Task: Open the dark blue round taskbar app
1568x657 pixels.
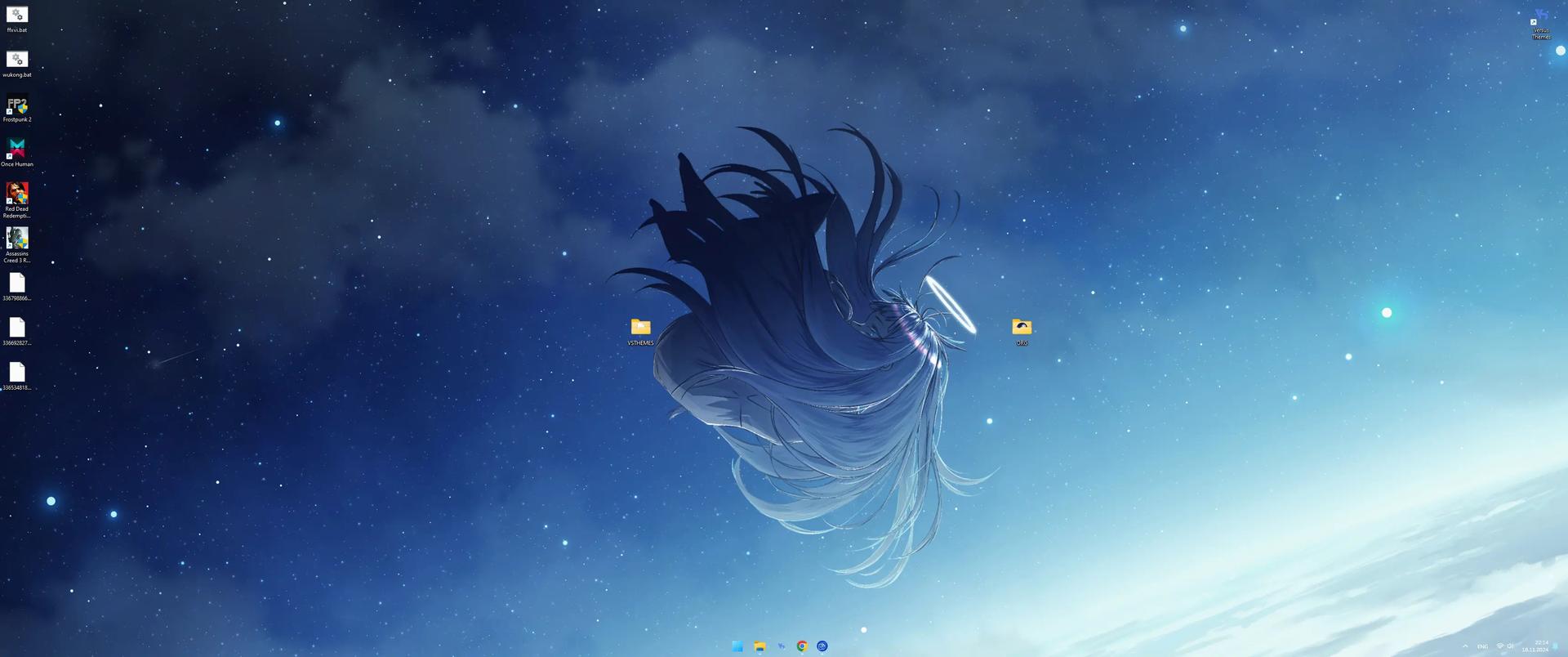Action: (x=822, y=646)
